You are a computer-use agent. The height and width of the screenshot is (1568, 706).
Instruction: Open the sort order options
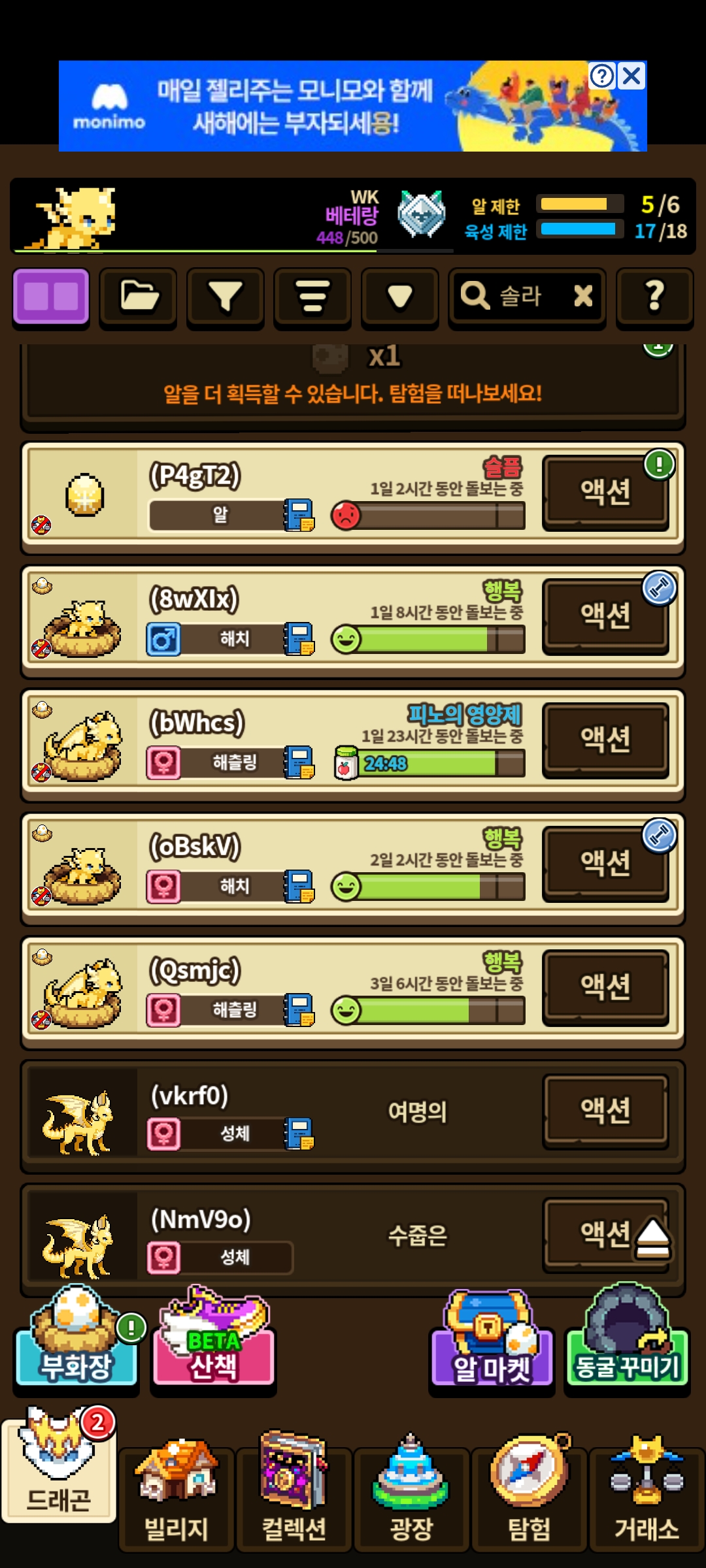(312, 297)
